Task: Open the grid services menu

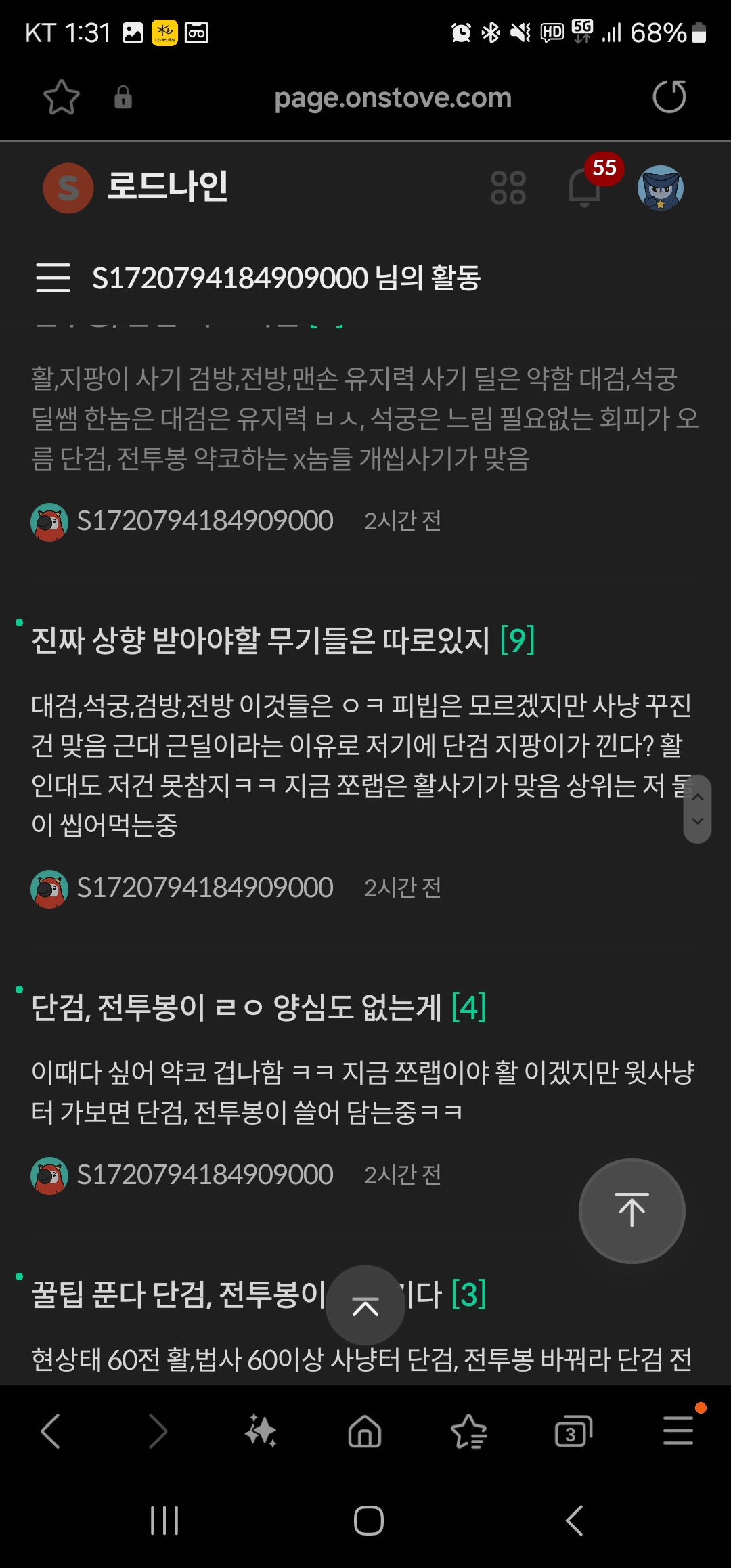Action: [x=508, y=188]
